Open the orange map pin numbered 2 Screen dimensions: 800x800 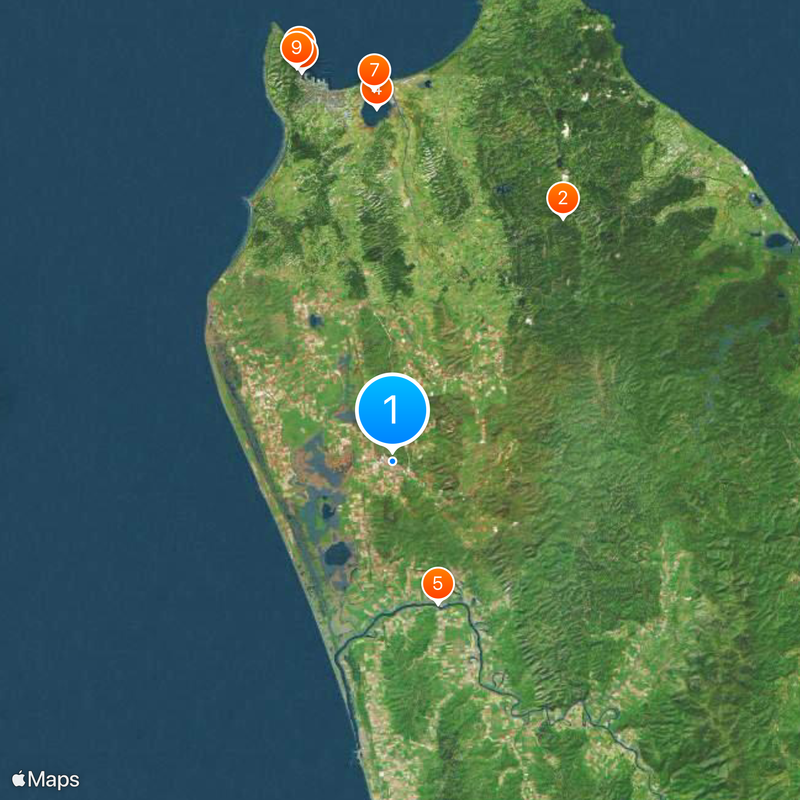(563, 198)
